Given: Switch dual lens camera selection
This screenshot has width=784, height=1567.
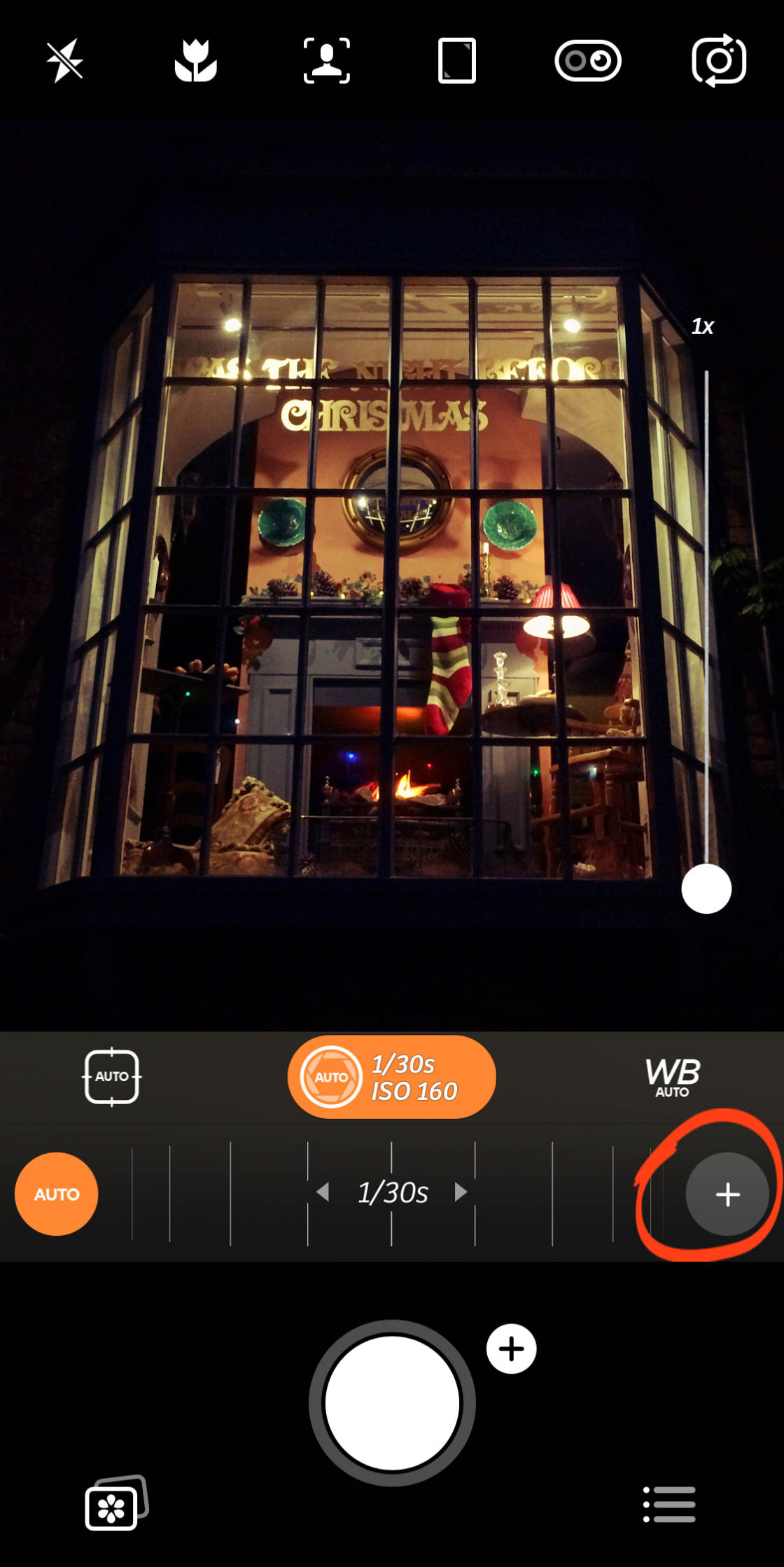Looking at the screenshot, I should point(587,61).
